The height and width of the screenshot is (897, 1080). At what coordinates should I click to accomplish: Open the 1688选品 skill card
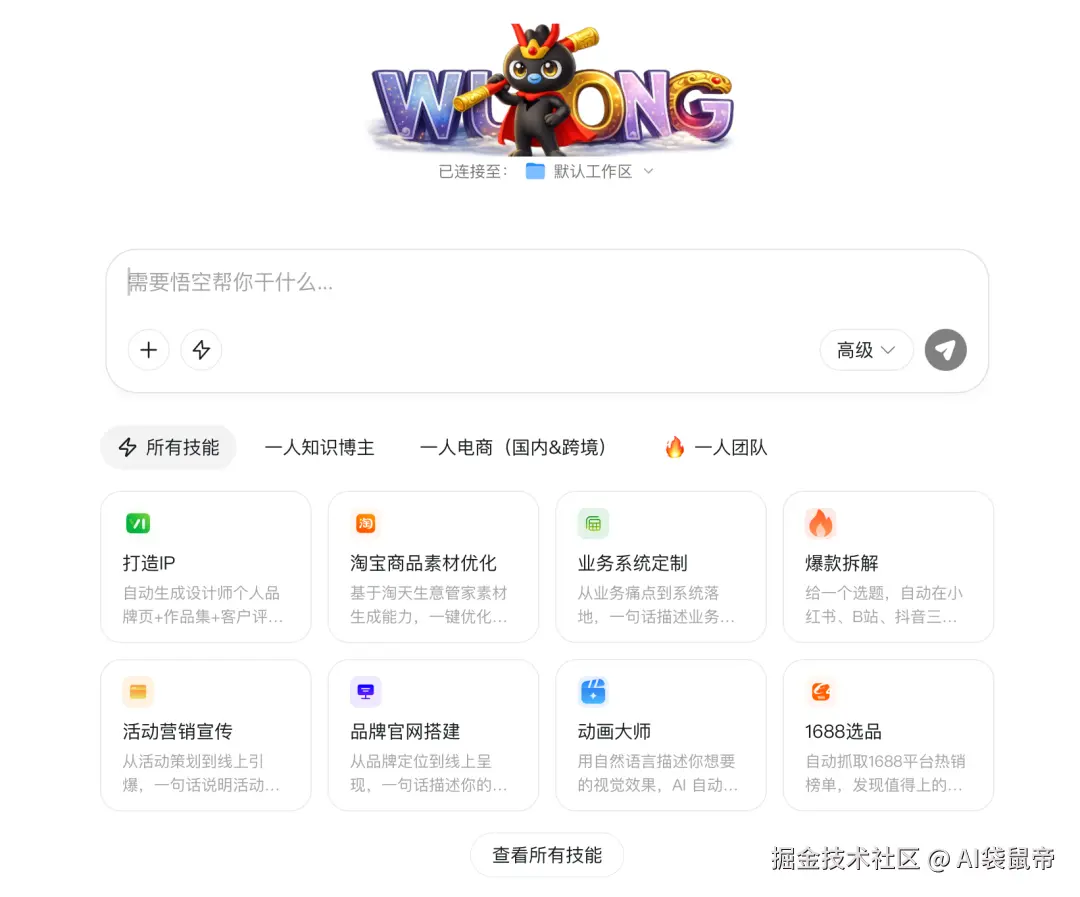[x=888, y=734]
